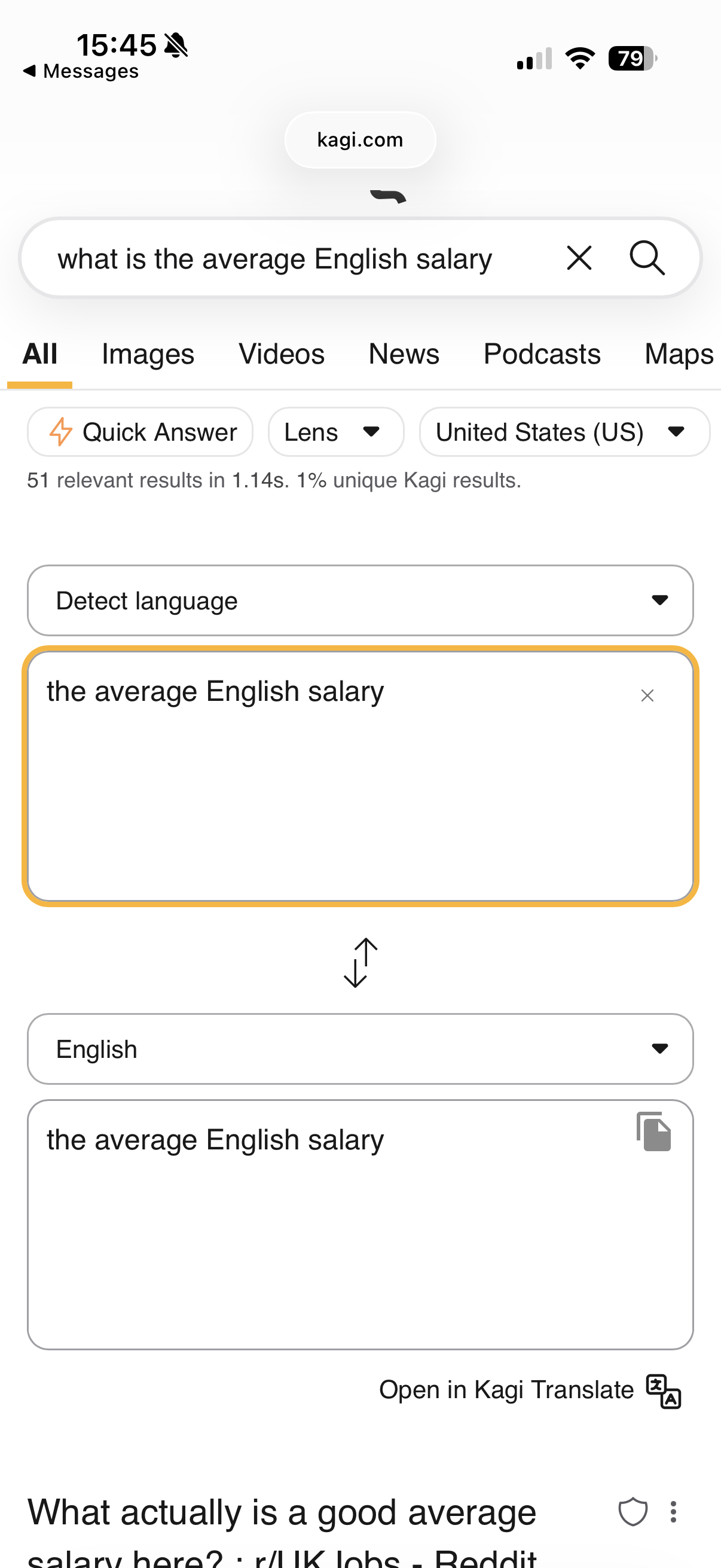This screenshot has height=1568, width=721.
Task: Choose a different target language than English
Action: (360, 1049)
